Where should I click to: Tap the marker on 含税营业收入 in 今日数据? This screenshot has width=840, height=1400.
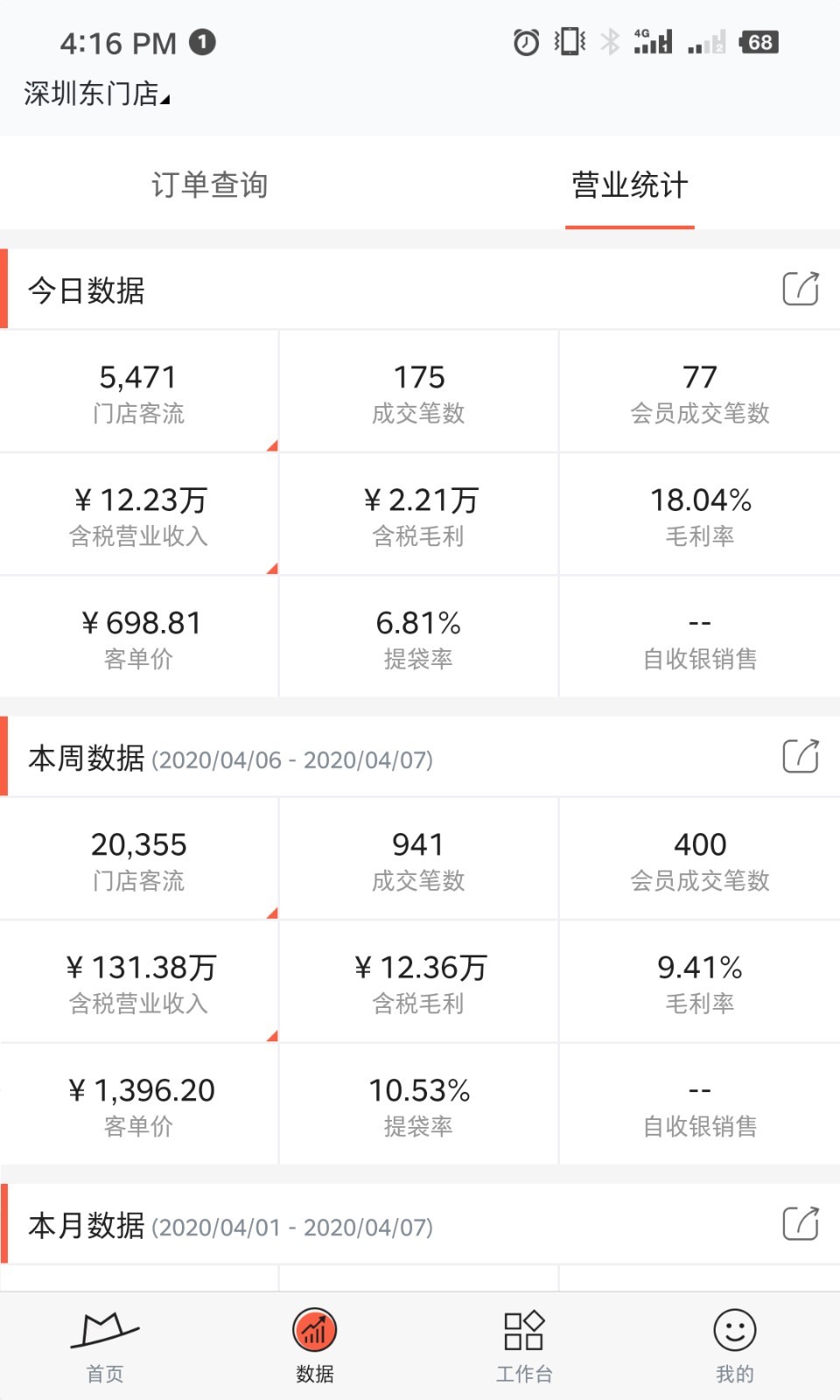(271, 567)
